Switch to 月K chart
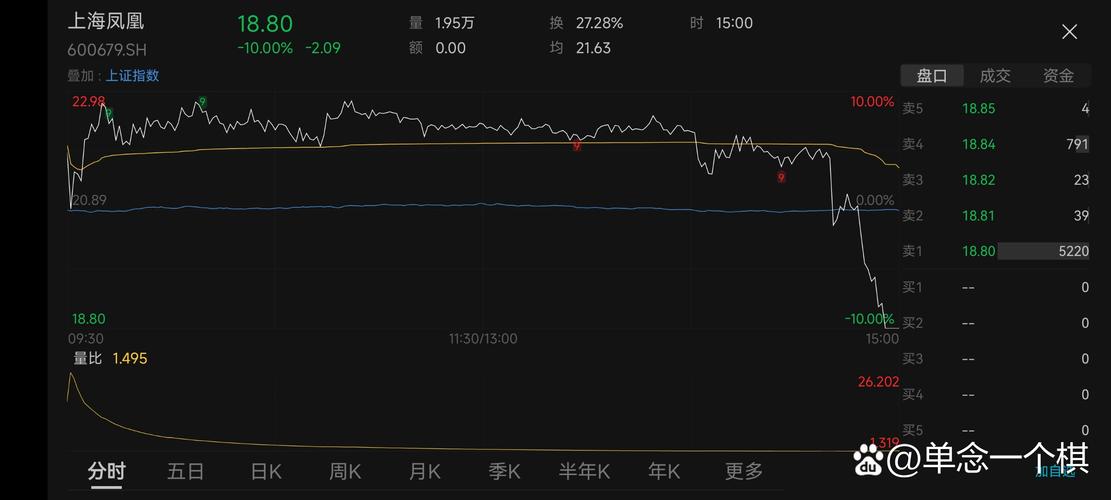The height and width of the screenshot is (500, 1111). tap(425, 471)
